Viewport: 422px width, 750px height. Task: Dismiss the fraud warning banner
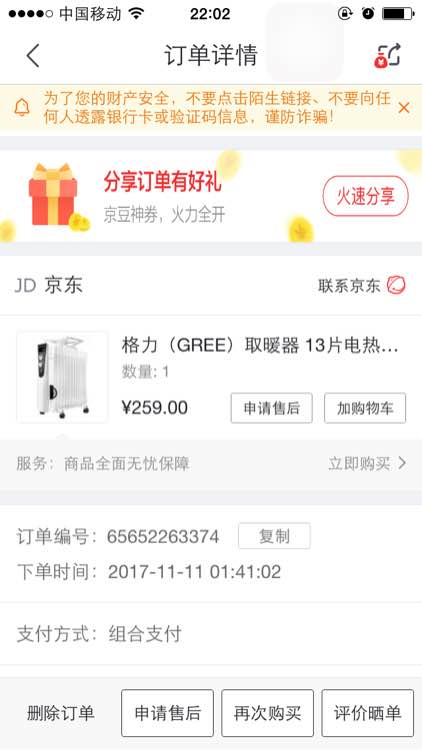pos(404,108)
